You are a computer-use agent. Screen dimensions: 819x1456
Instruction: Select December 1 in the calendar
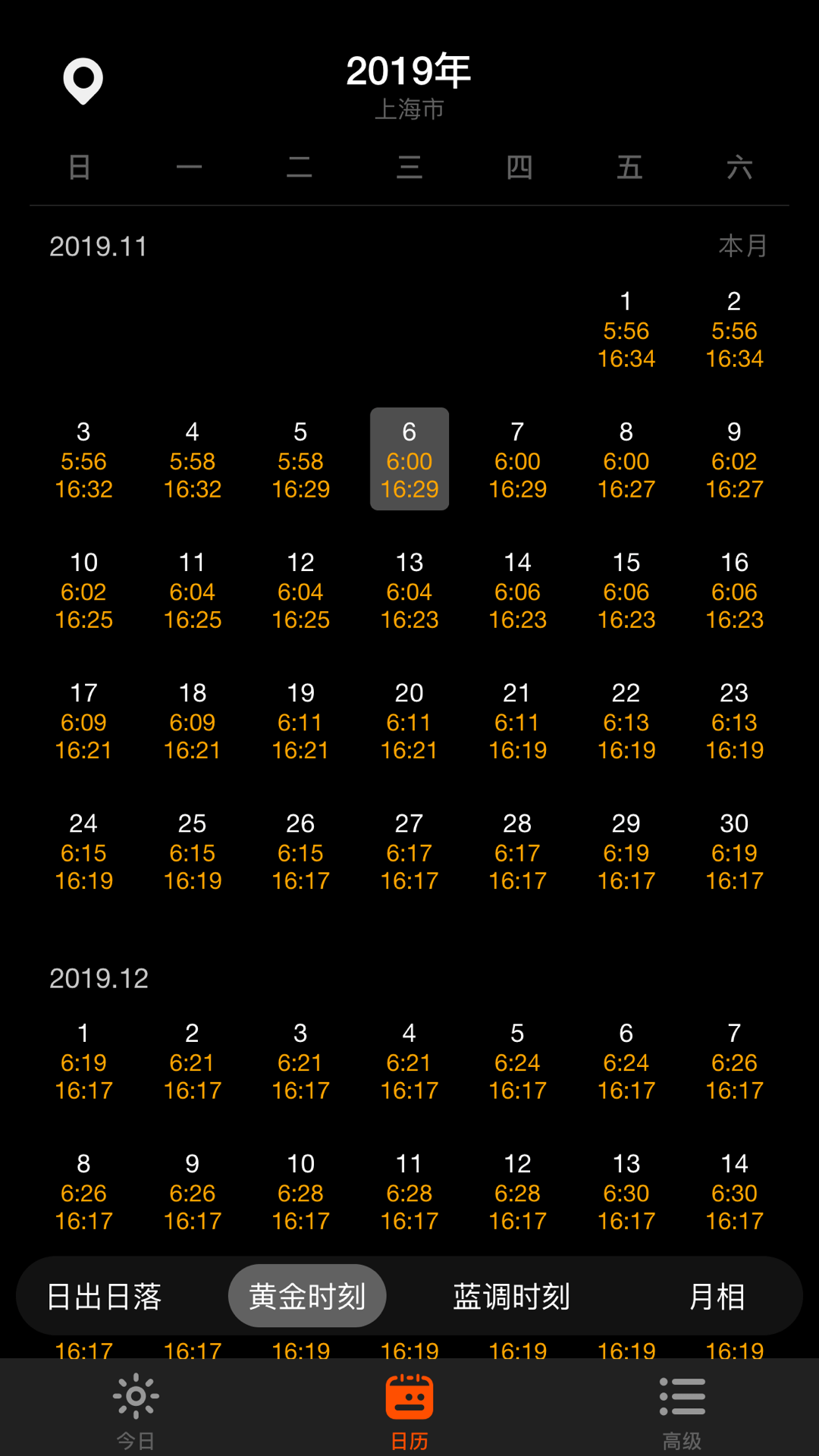(x=83, y=1061)
